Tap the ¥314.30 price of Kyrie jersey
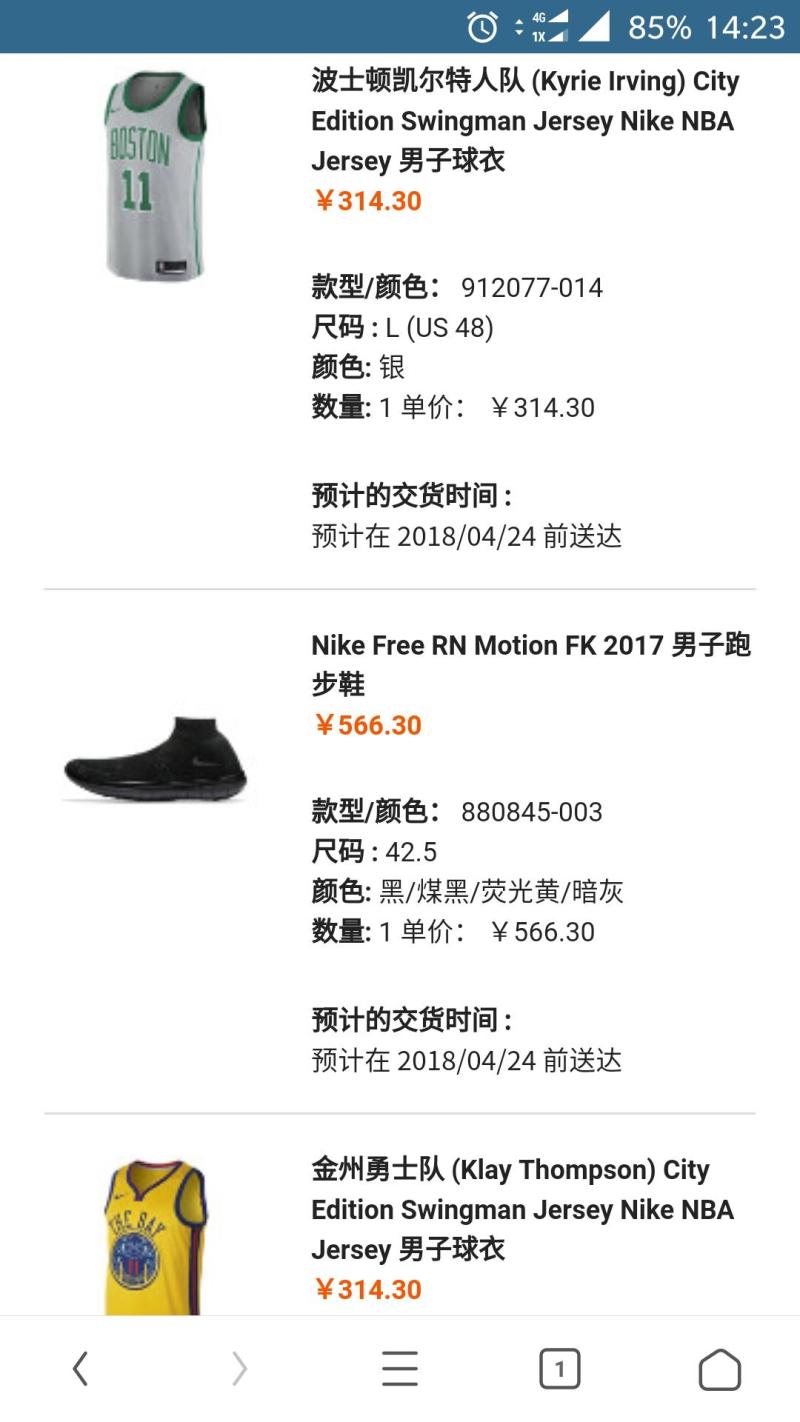800x1422 pixels. click(x=368, y=200)
